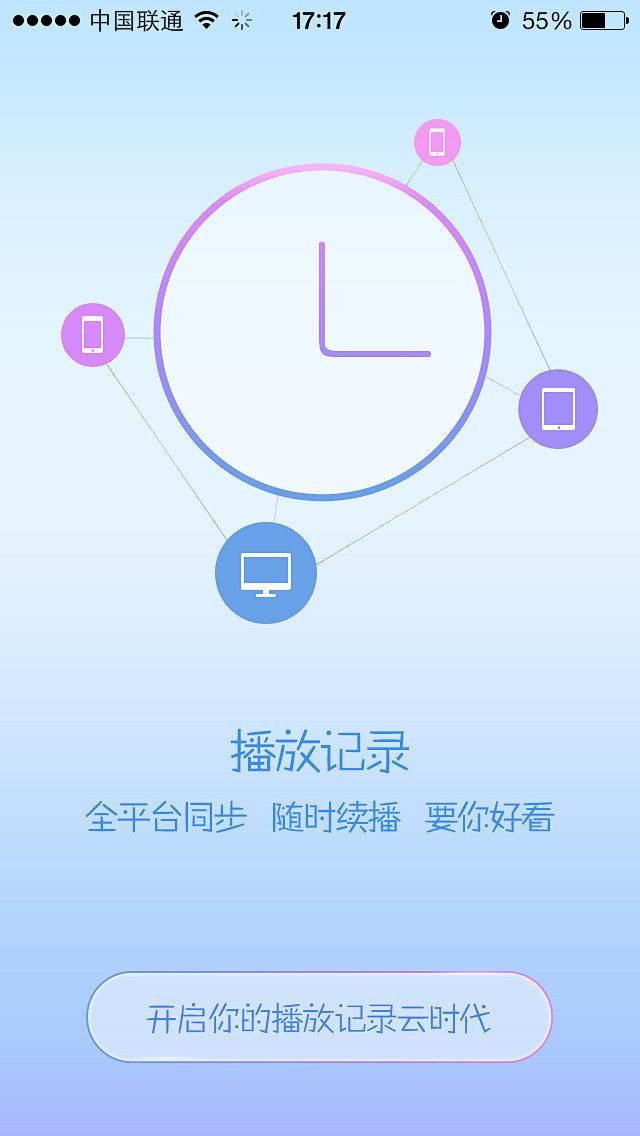
Task: Tap the 开启你的播放记录云时代 button
Action: 320,1017
